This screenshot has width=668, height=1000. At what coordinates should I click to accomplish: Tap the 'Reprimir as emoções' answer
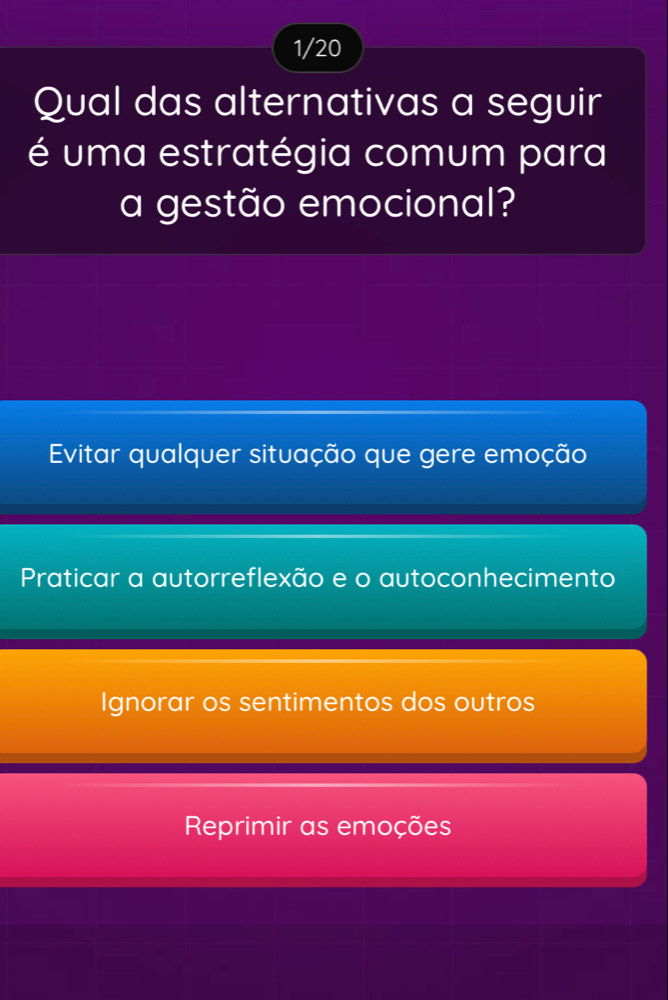[x=318, y=827]
